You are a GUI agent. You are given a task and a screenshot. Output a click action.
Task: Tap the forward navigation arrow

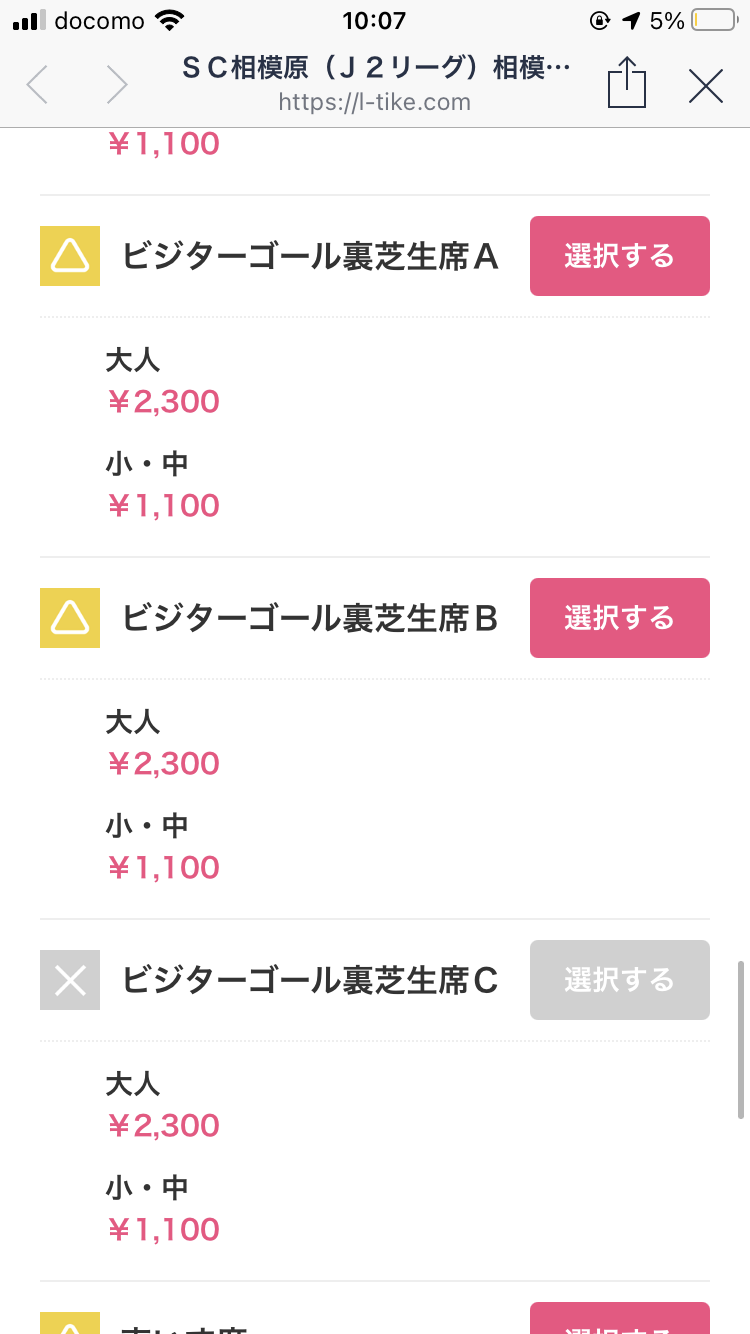pos(117,85)
